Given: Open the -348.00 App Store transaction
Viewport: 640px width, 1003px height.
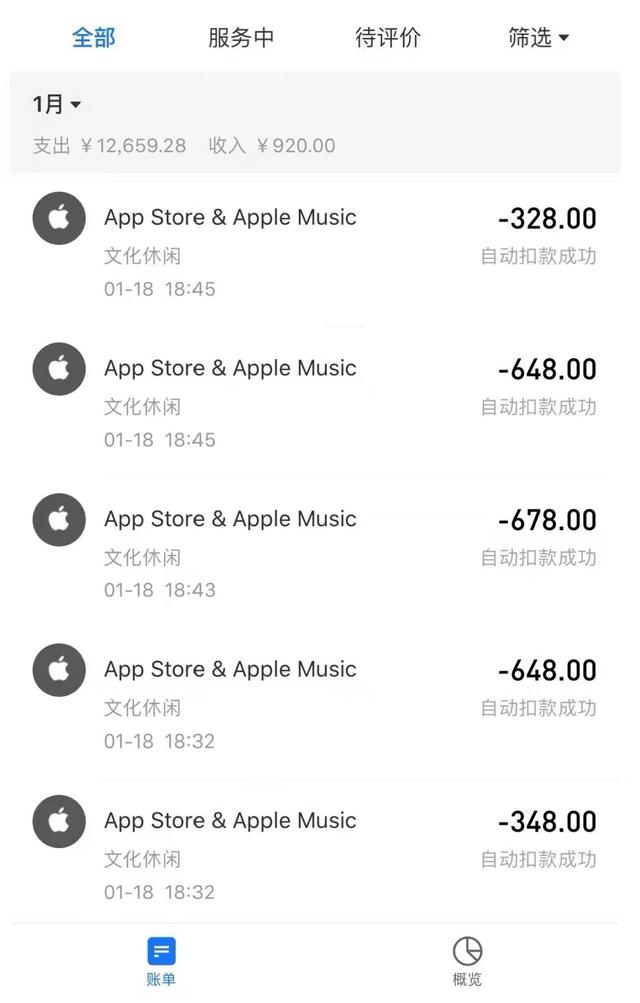Looking at the screenshot, I should [320, 855].
